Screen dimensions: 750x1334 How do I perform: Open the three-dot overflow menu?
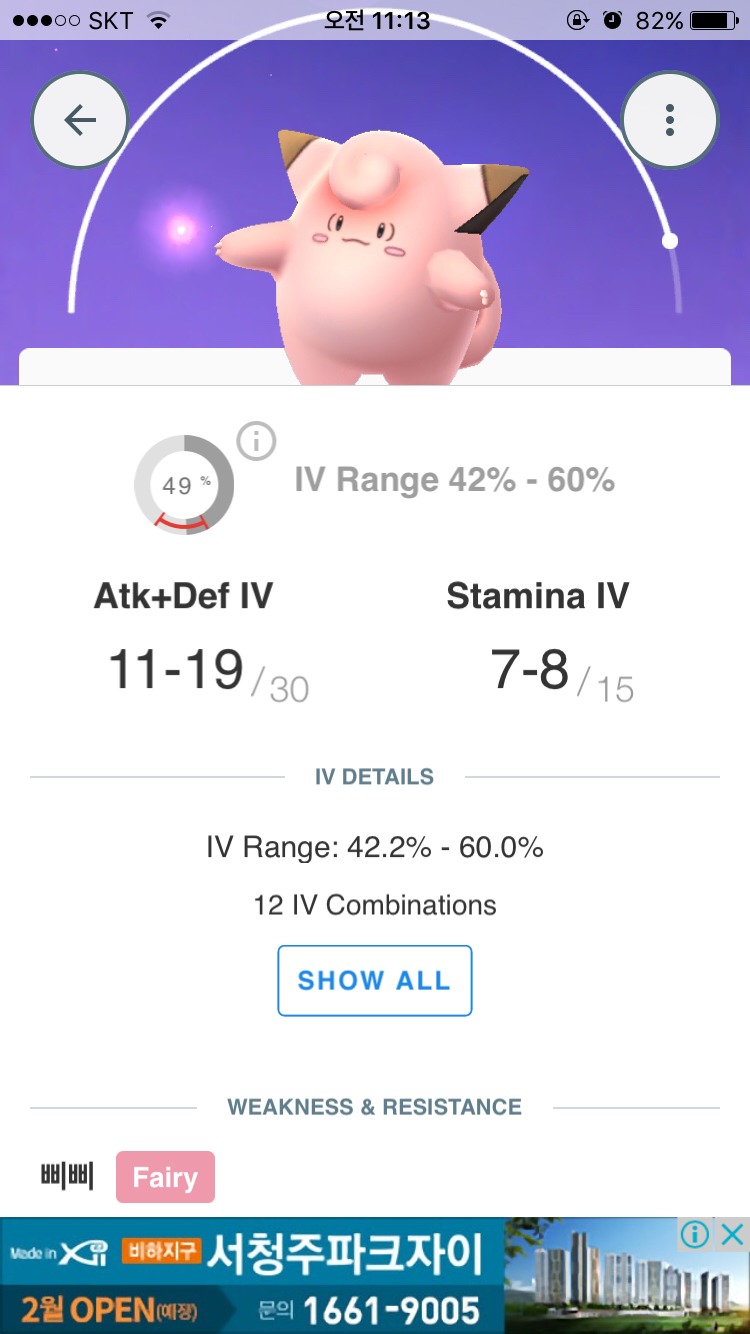[669, 120]
